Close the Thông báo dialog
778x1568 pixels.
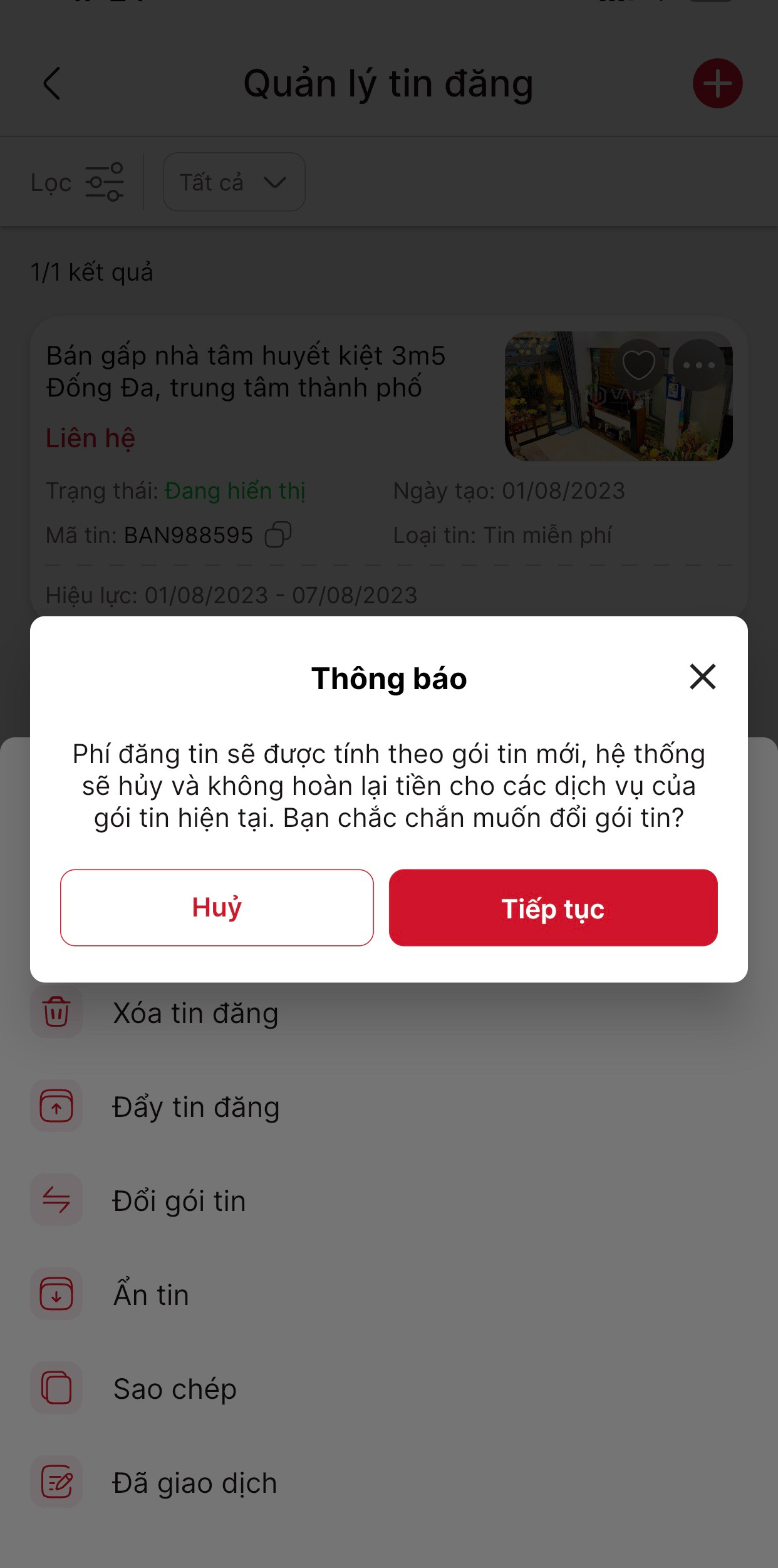(702, 677)
